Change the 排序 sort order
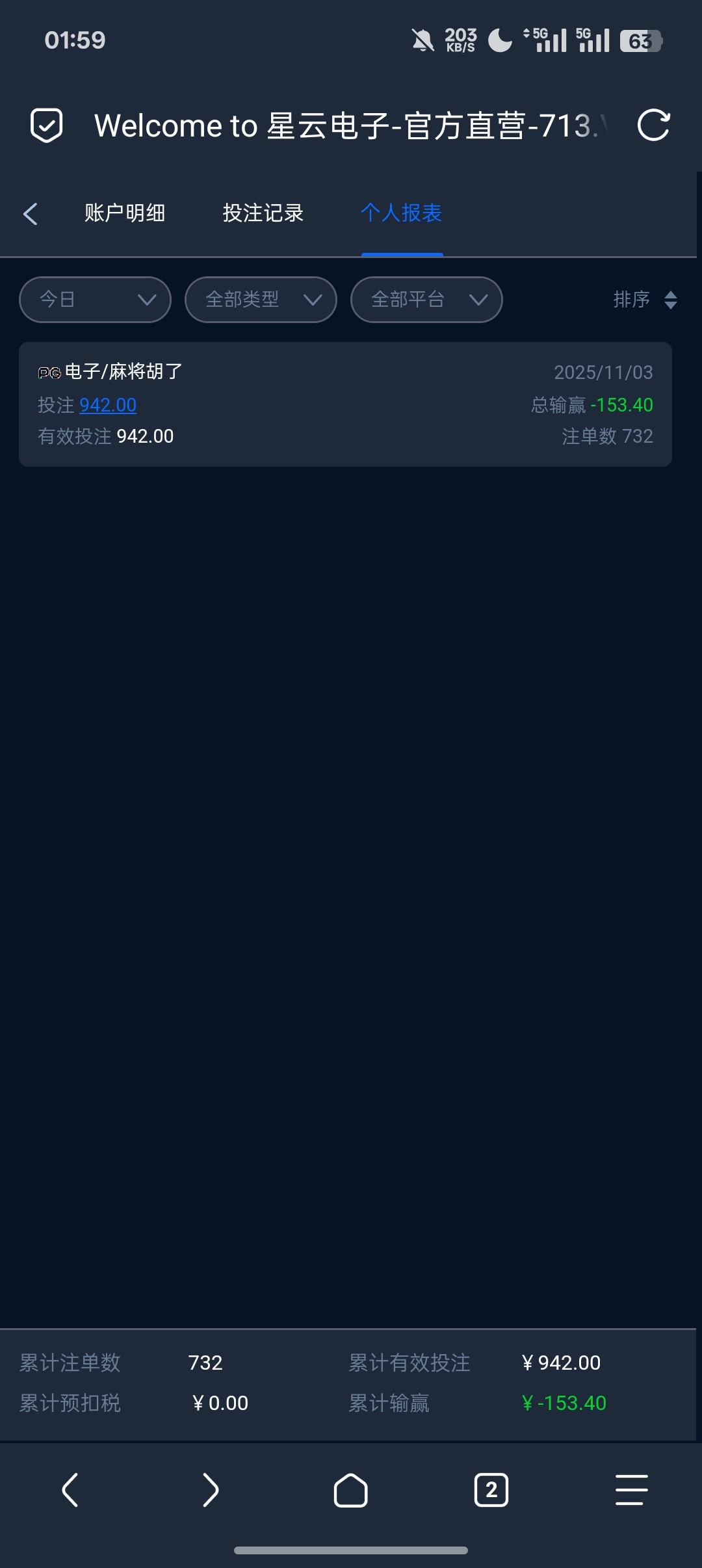The image size is (702, 1568). click(x=645, y=300)
